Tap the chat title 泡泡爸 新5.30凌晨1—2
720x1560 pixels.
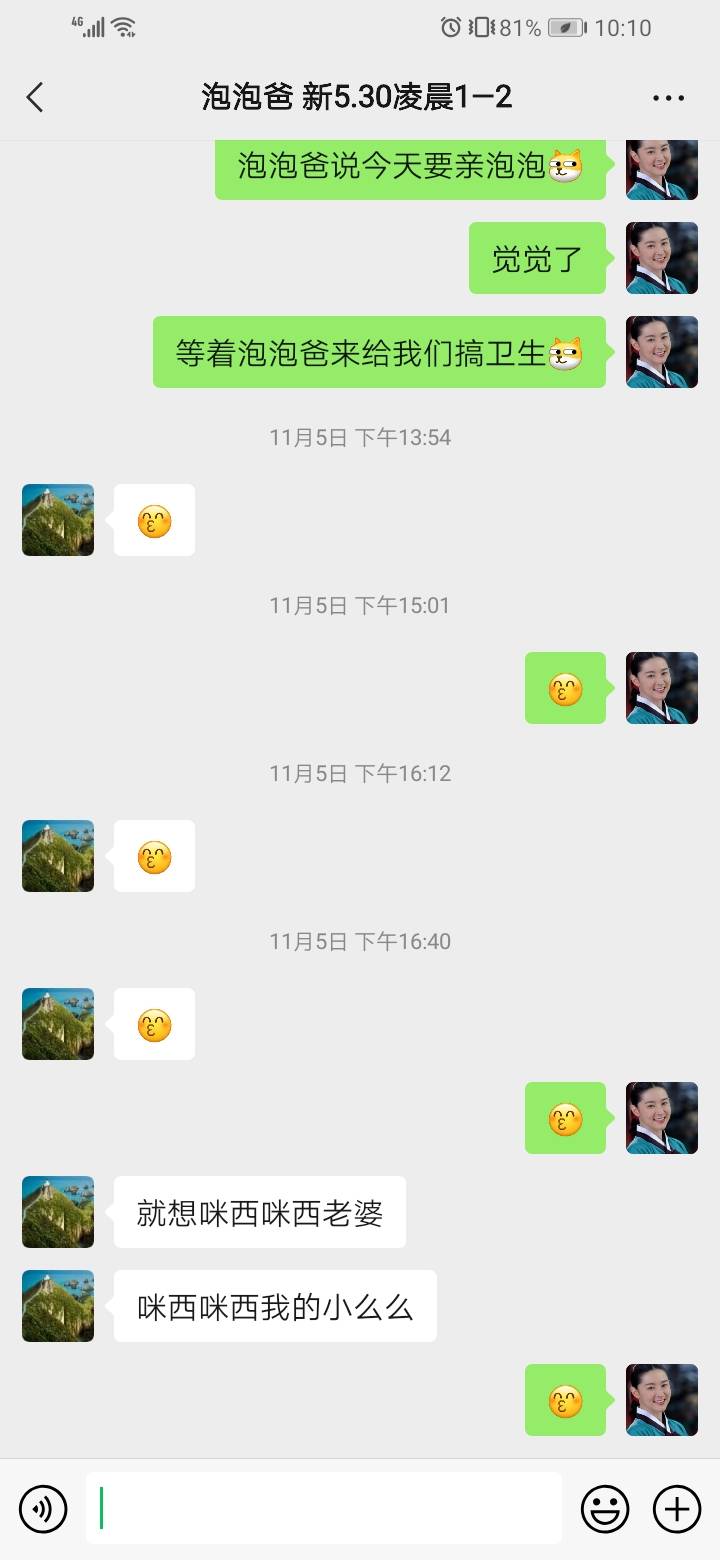tap(360, 97)
